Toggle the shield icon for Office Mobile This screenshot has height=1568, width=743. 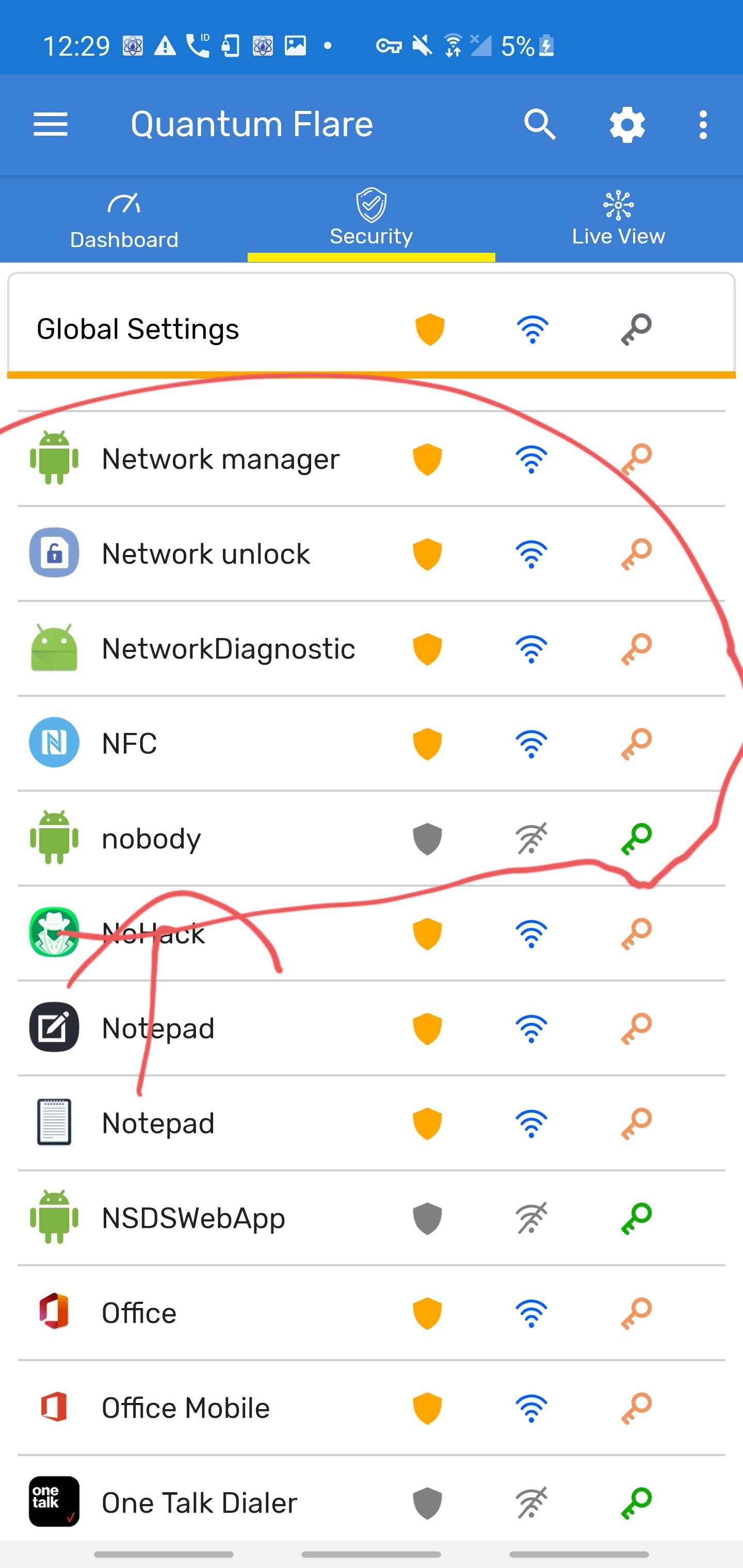pos(428,1409)
